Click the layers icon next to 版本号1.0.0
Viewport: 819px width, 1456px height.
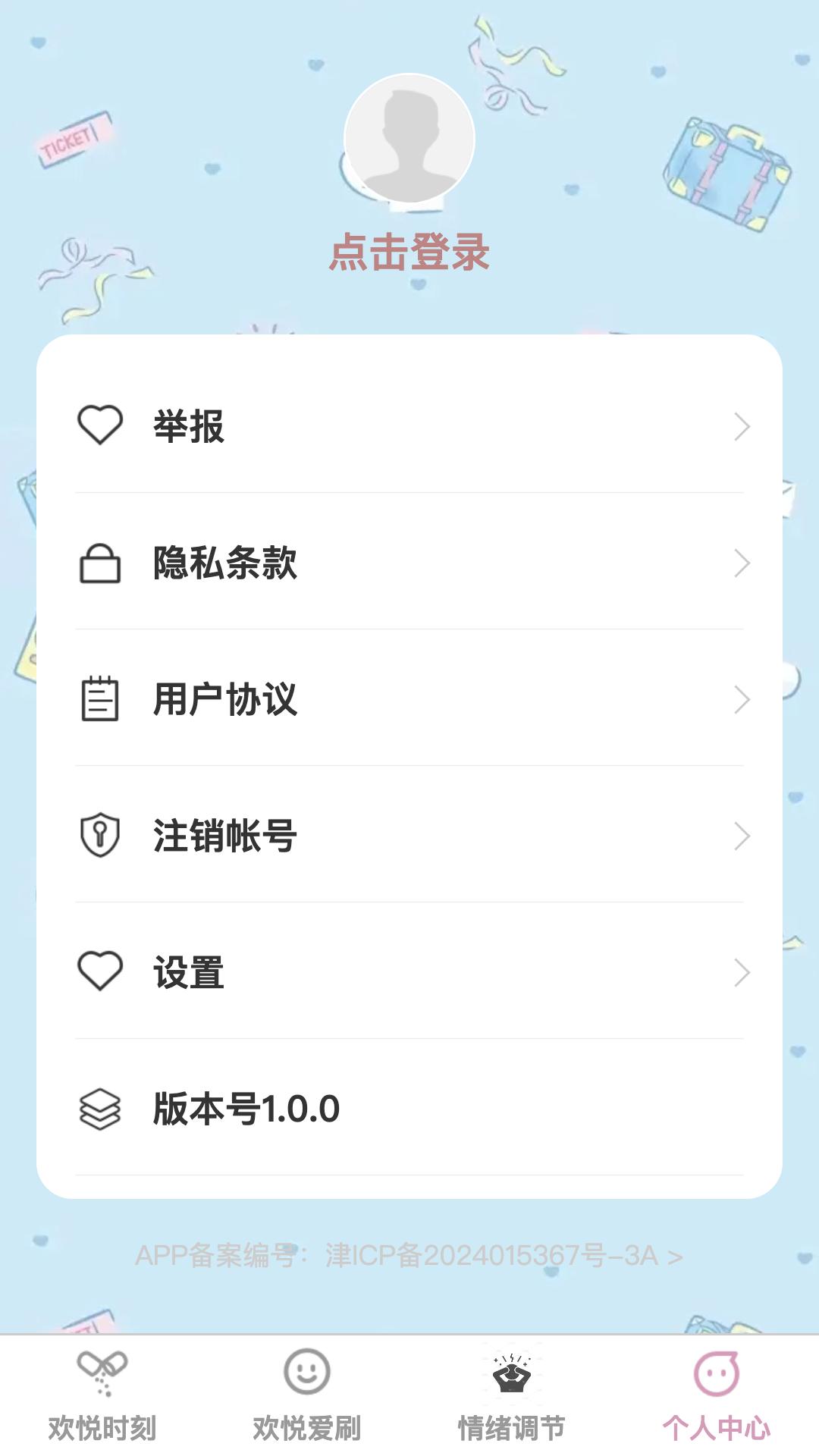99,1108
